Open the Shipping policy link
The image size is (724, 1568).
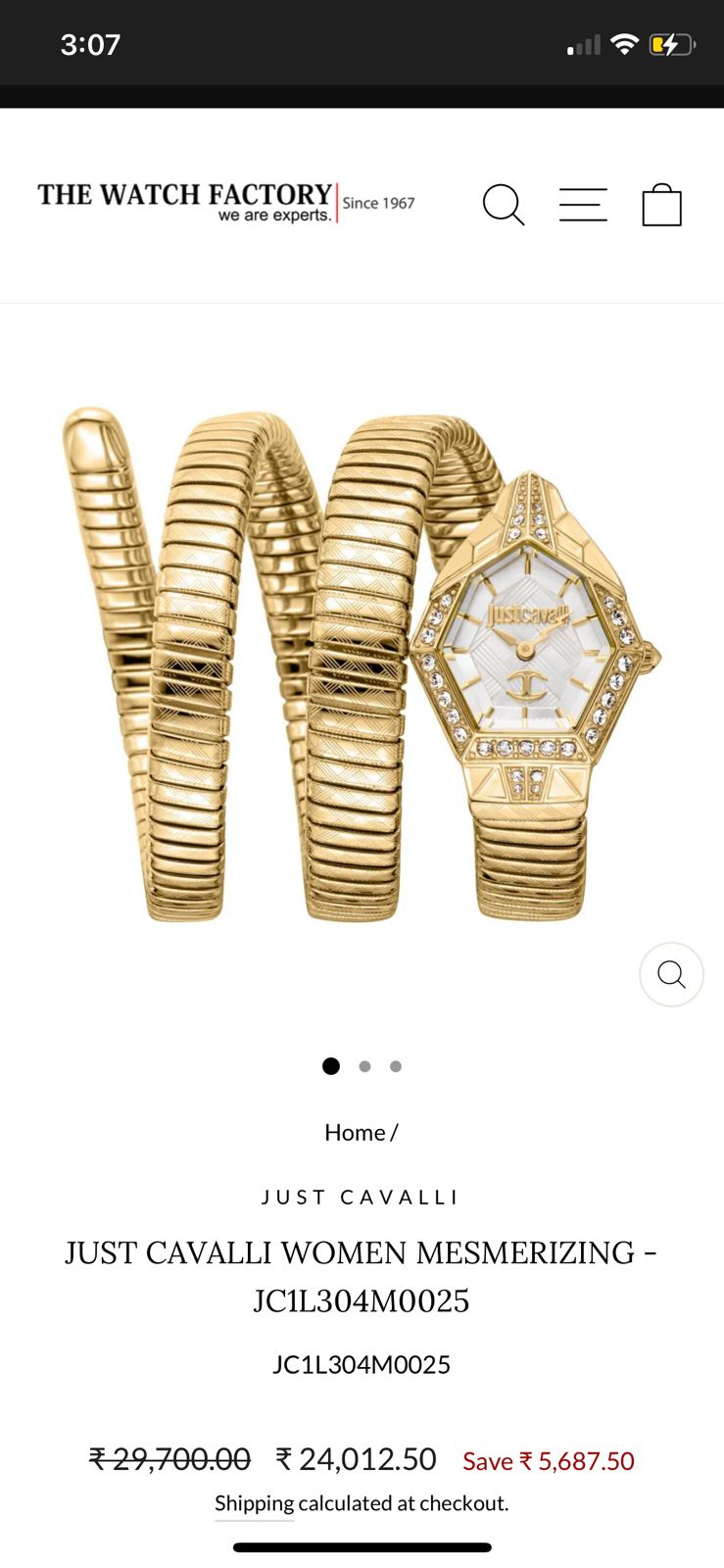(254, 1503)
